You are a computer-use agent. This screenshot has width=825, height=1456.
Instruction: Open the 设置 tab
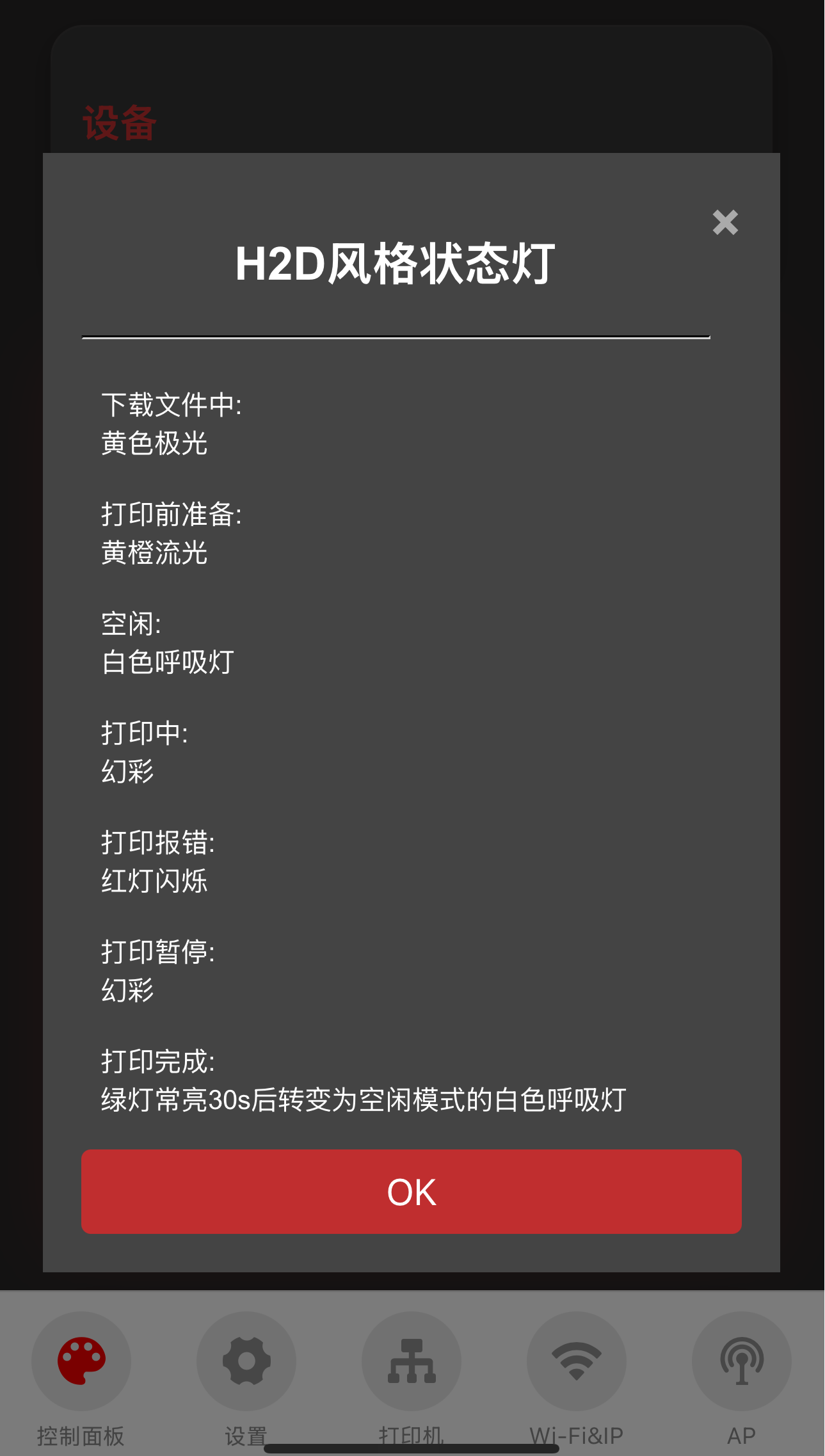coord(246,1361)
